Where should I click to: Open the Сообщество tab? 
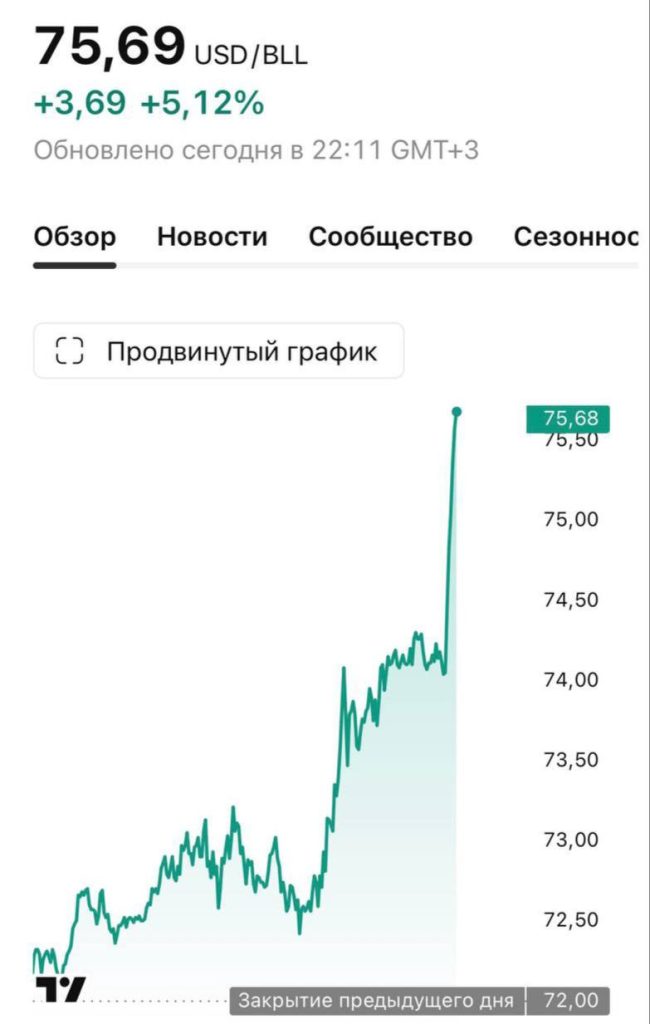coord(391,236)
